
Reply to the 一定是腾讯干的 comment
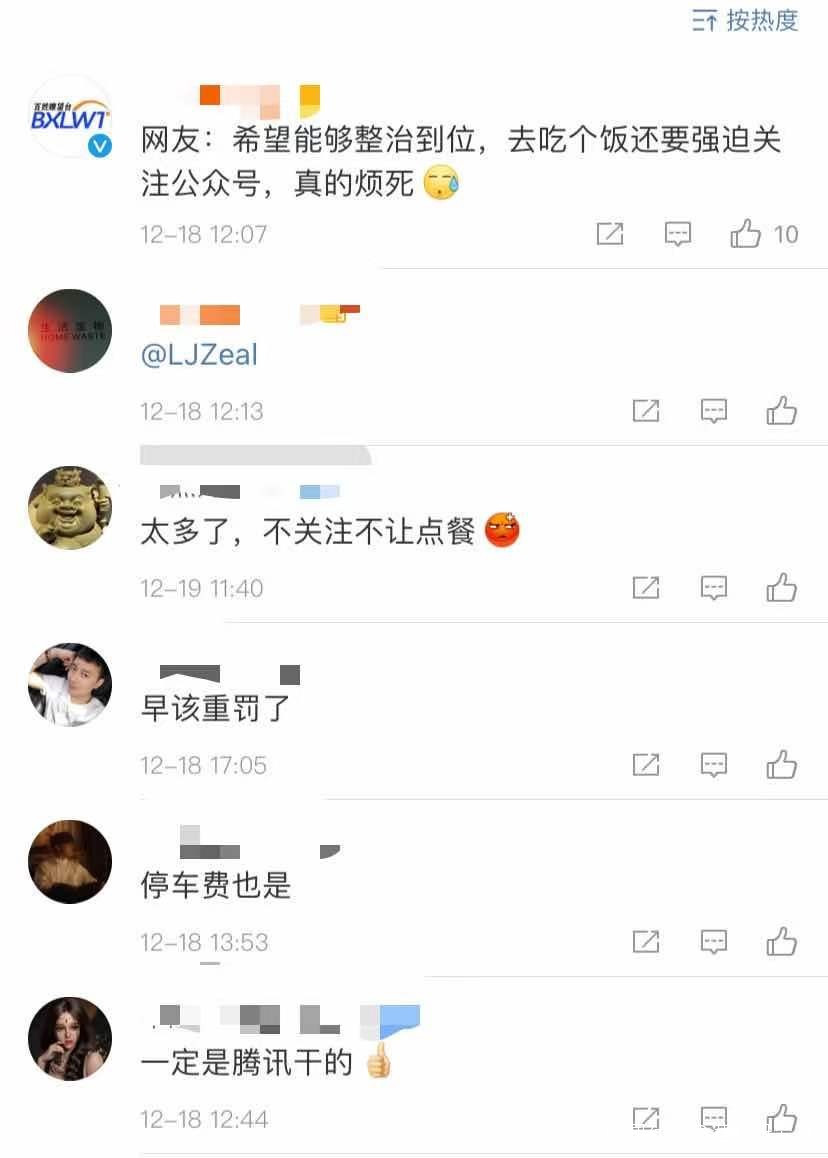tap(714, 1119)
